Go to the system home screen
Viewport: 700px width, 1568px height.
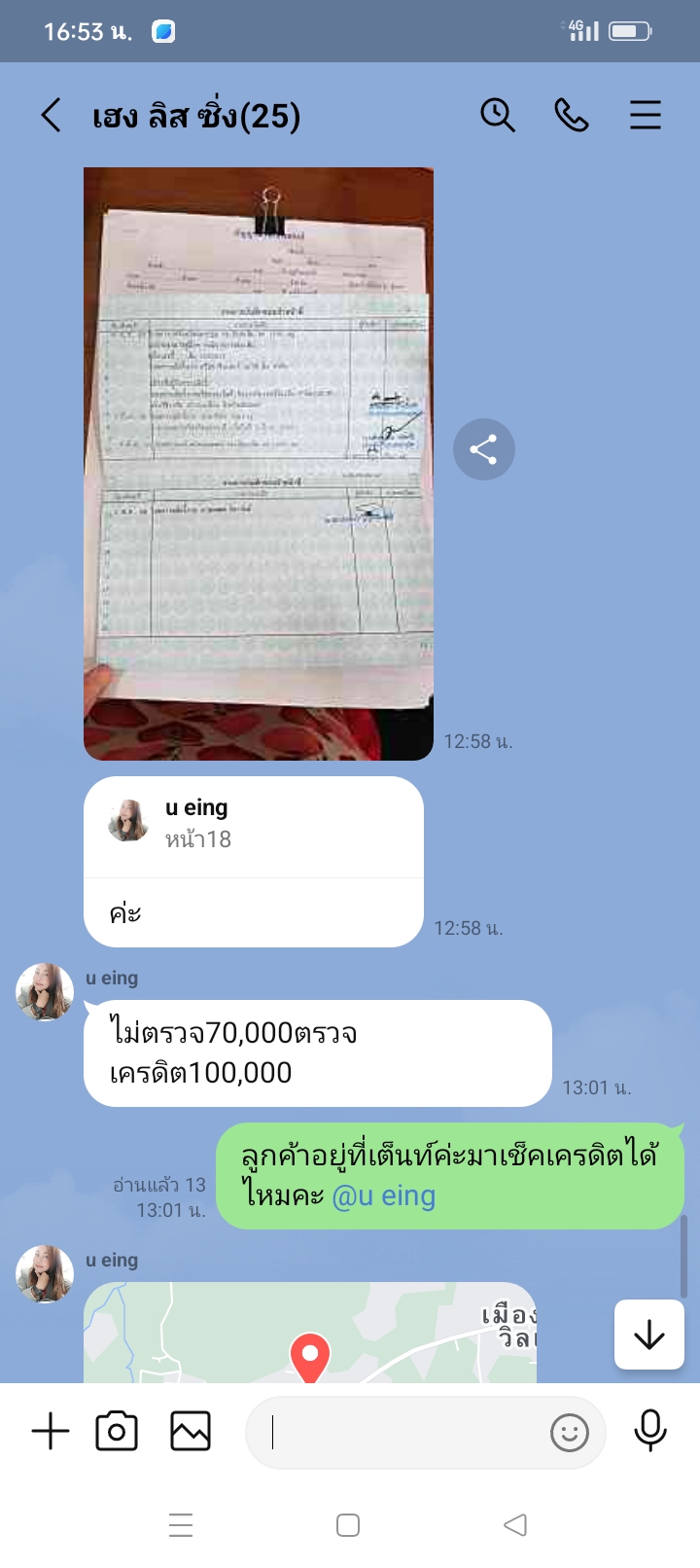(348, 1525)
